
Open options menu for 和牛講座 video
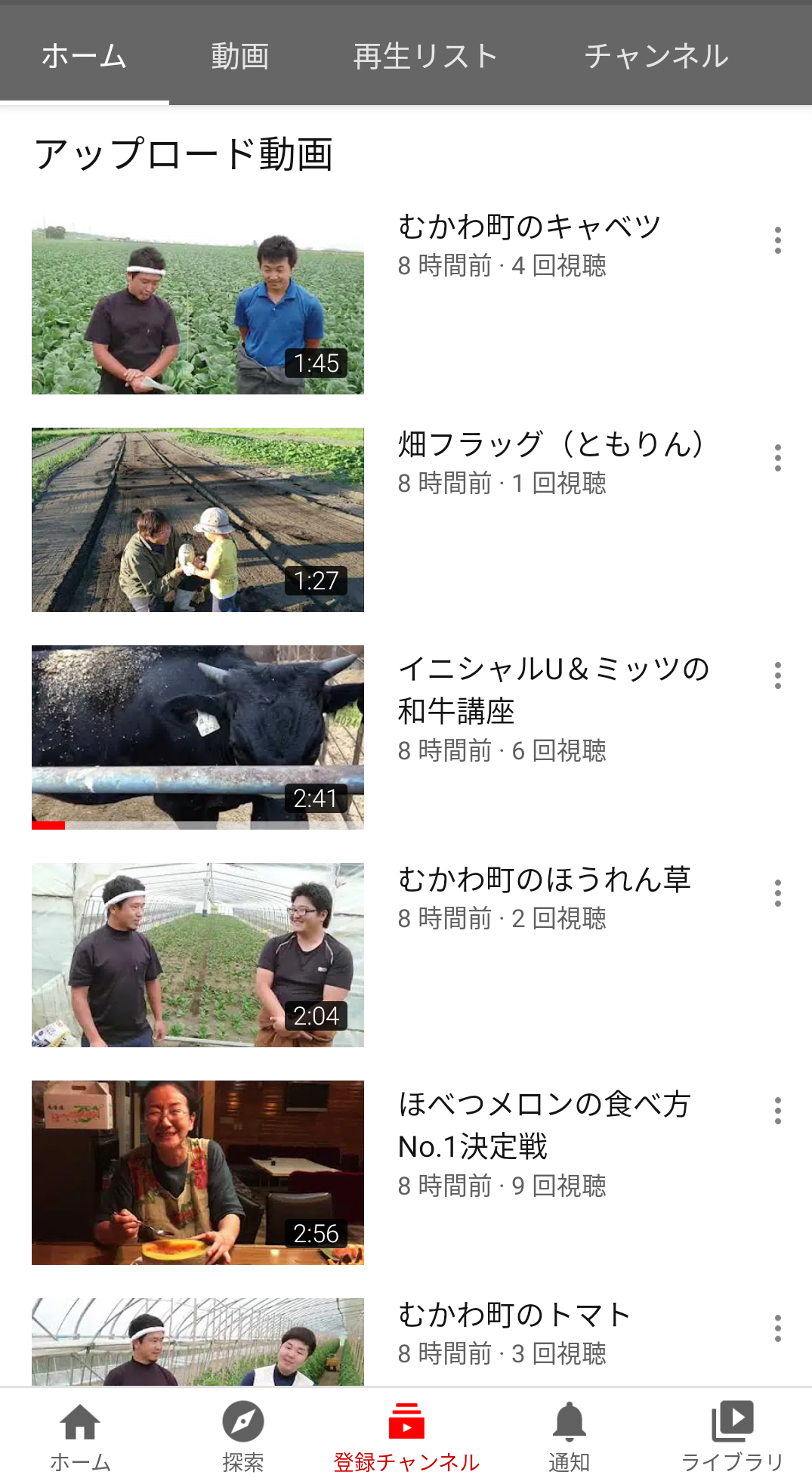coord(777,676)
